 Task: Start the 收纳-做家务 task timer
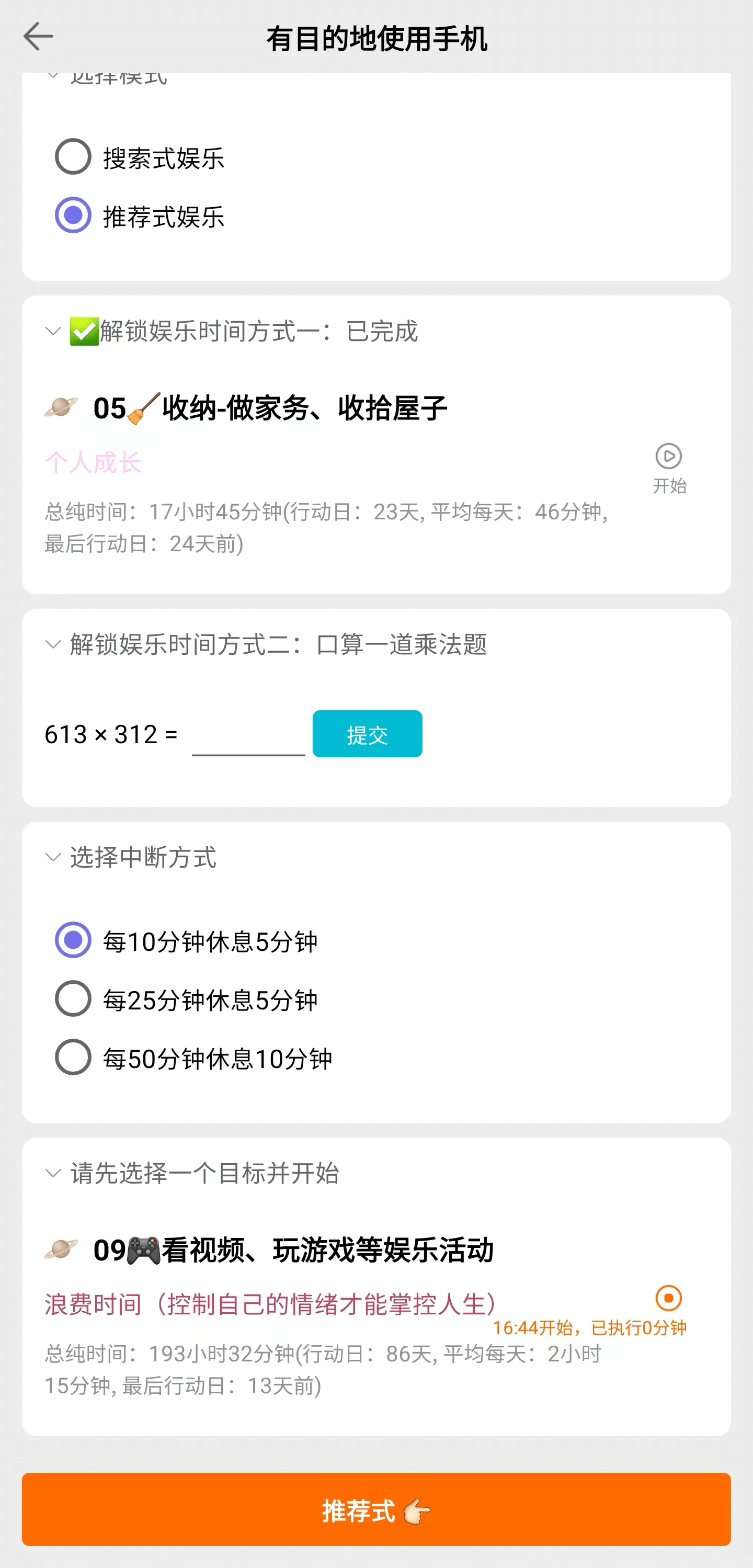point(668,457)
